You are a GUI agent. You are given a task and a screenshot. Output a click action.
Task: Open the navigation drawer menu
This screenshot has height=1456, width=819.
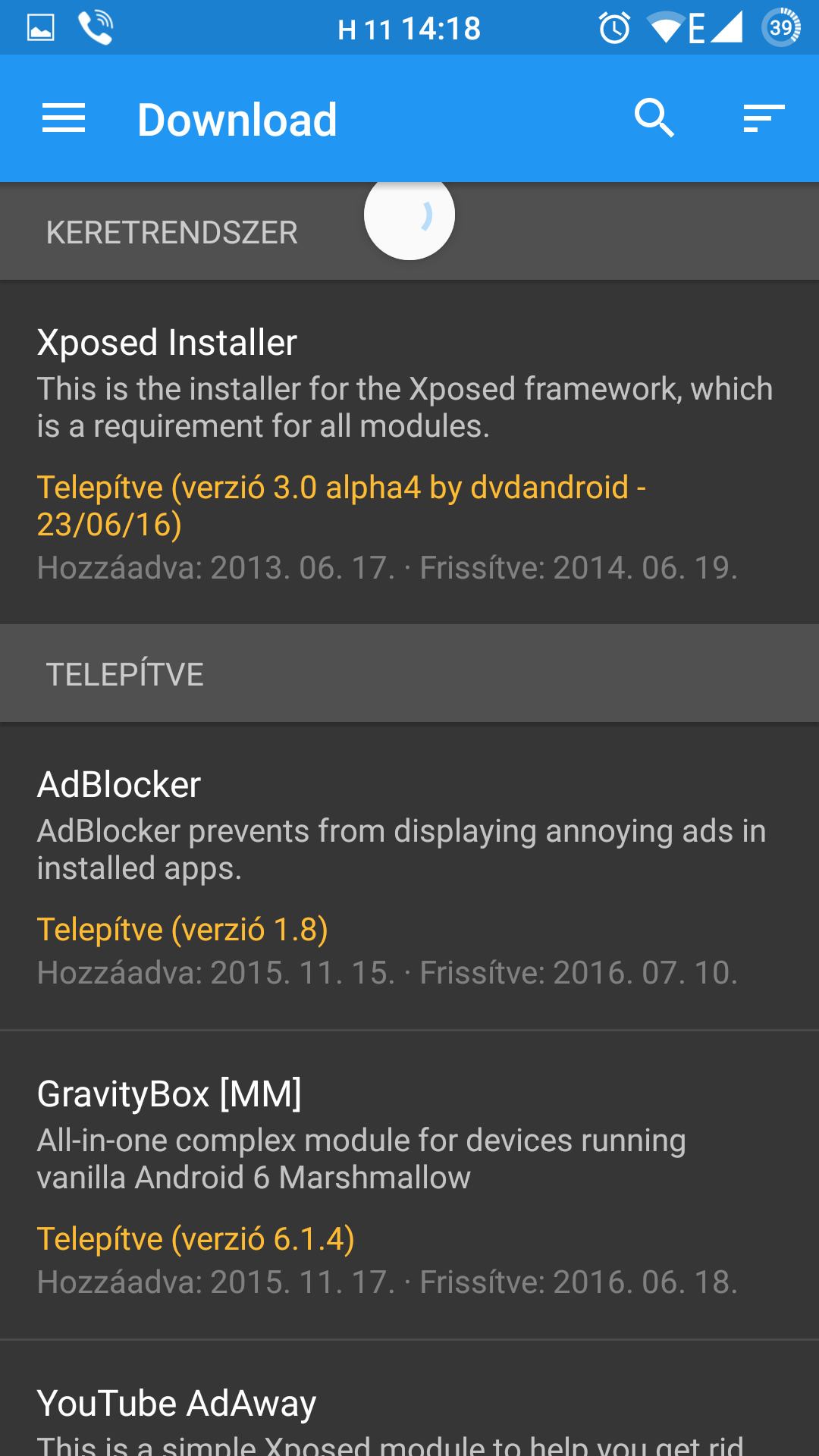pos(64,119)
